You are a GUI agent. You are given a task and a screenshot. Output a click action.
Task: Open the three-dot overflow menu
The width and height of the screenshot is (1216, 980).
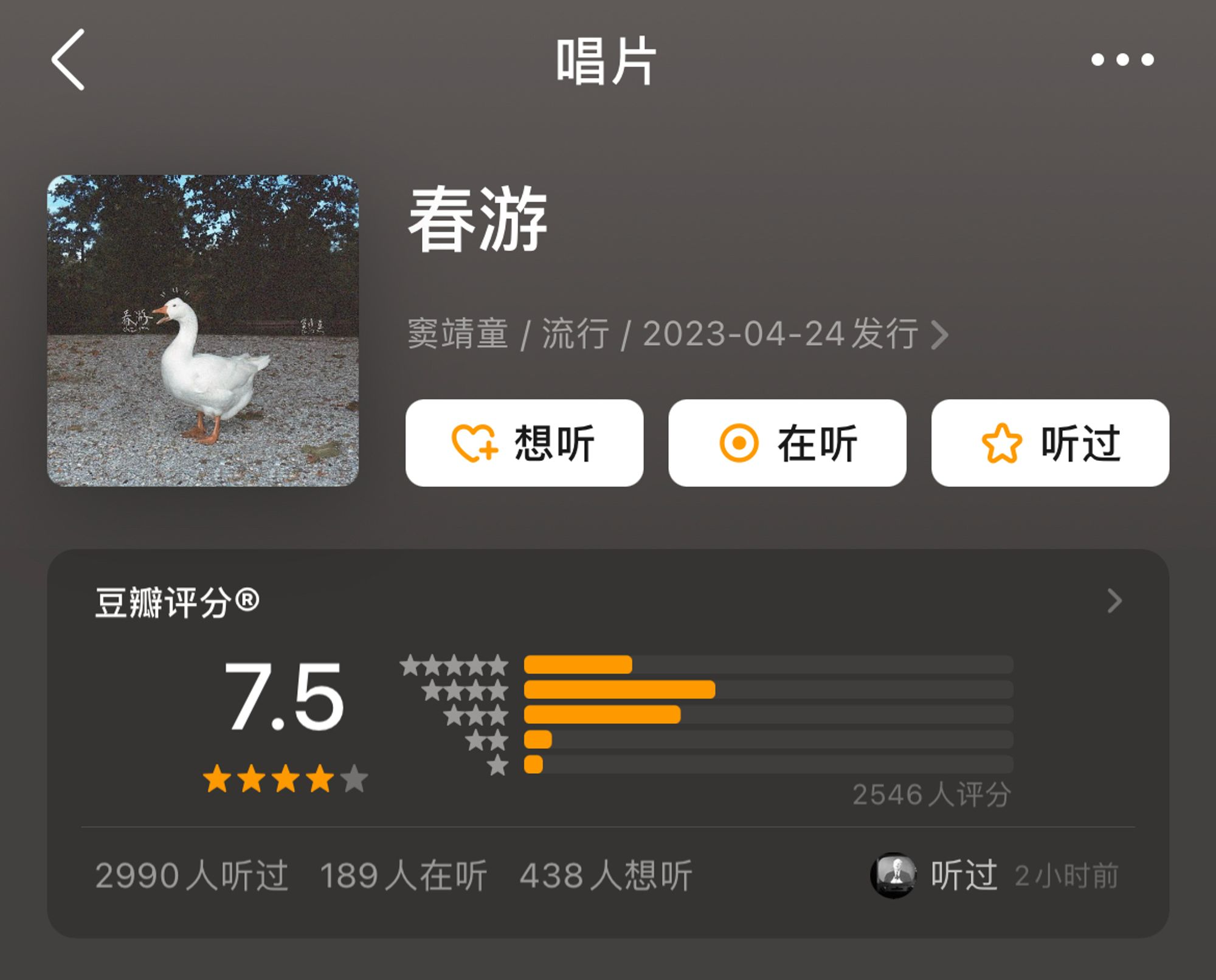pyautogui.click(x=1122, y=60)
